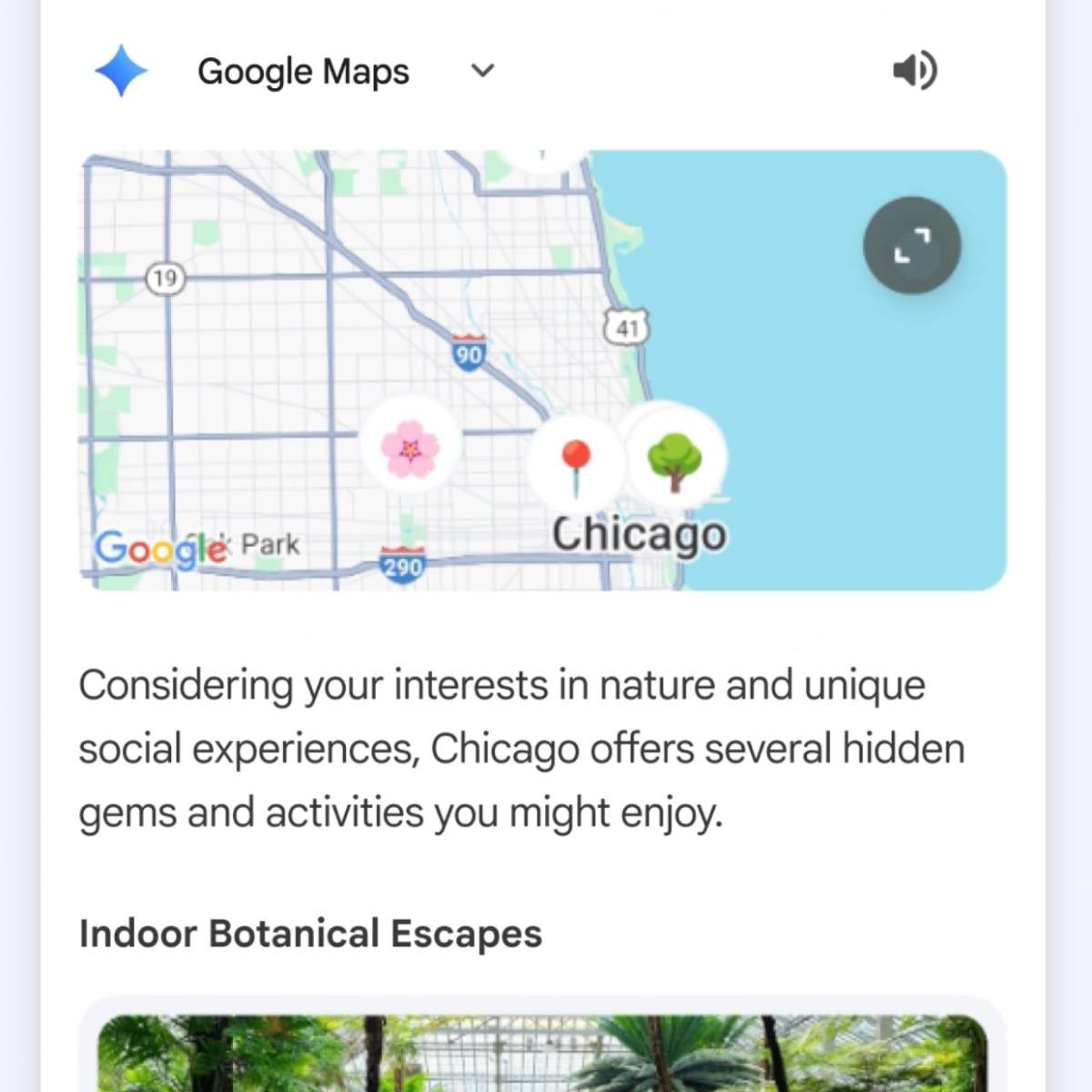Select the green tree map marker
The height and width of the screenshot is (1092, 1092).
click(x=674, y=459)
